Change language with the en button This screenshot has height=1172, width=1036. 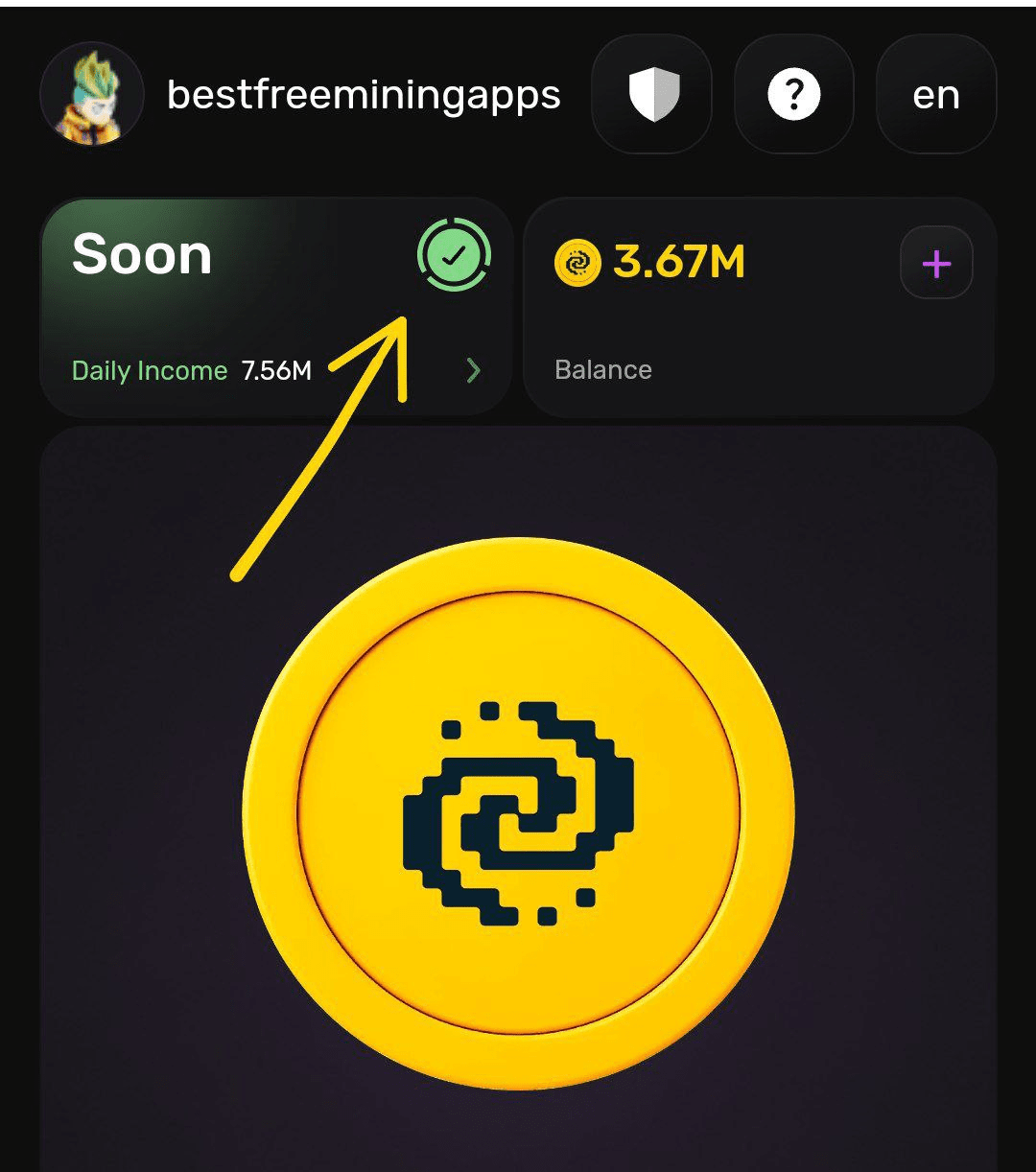tap(936, 94)
